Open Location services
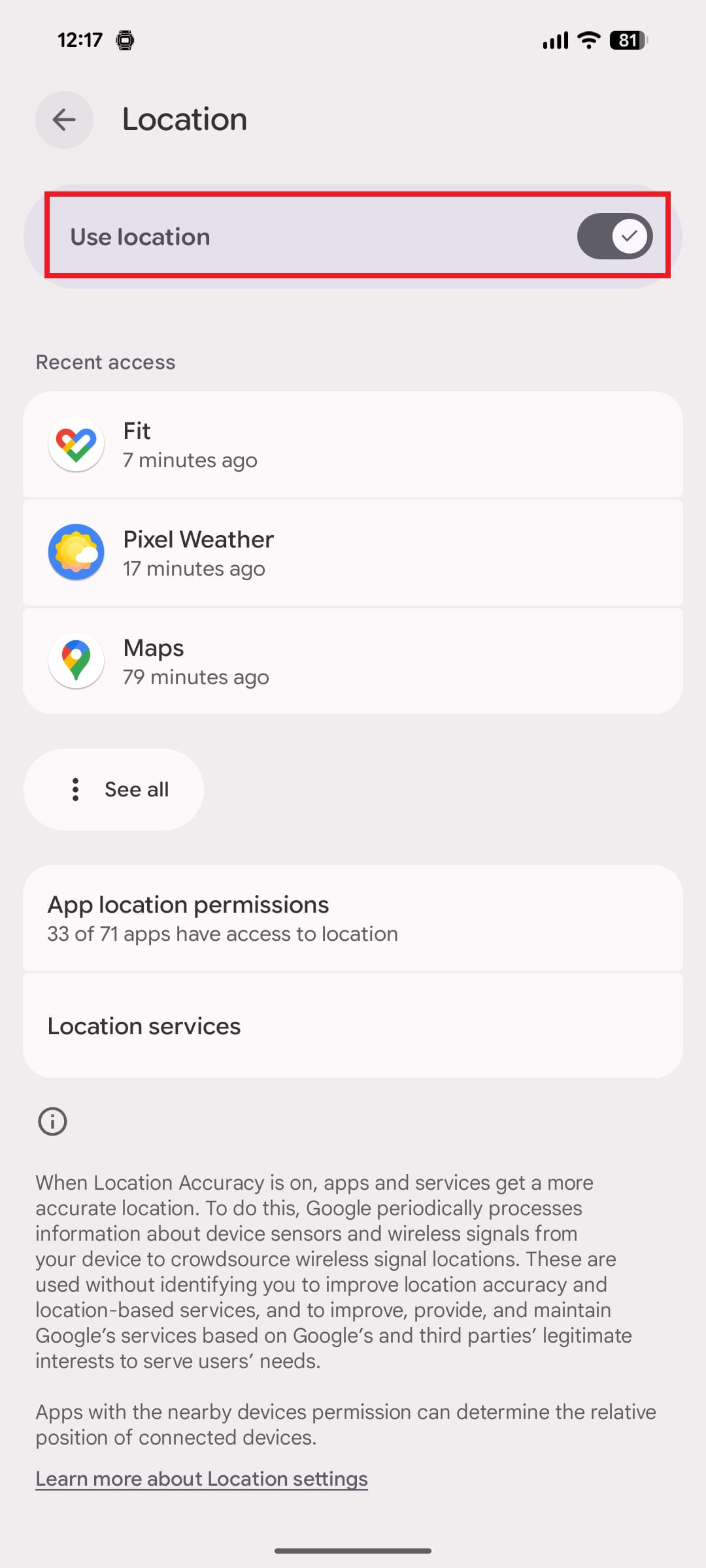This screenshot has height=1568, width=706. tap(353, 1026)
